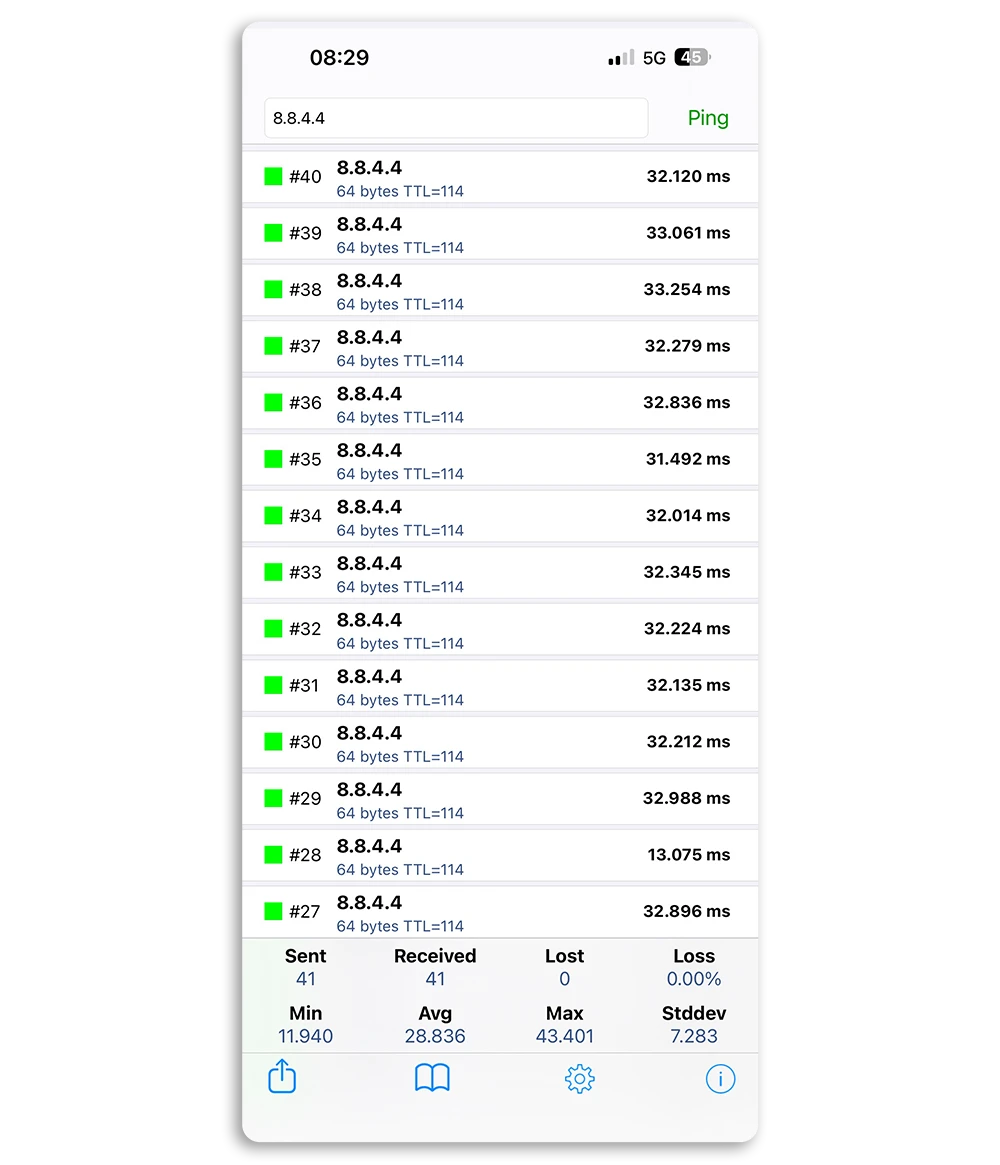Start pinging with the Ping button
The width and height of the screenshot is (1000, 1165).
(x=708, y=118)
